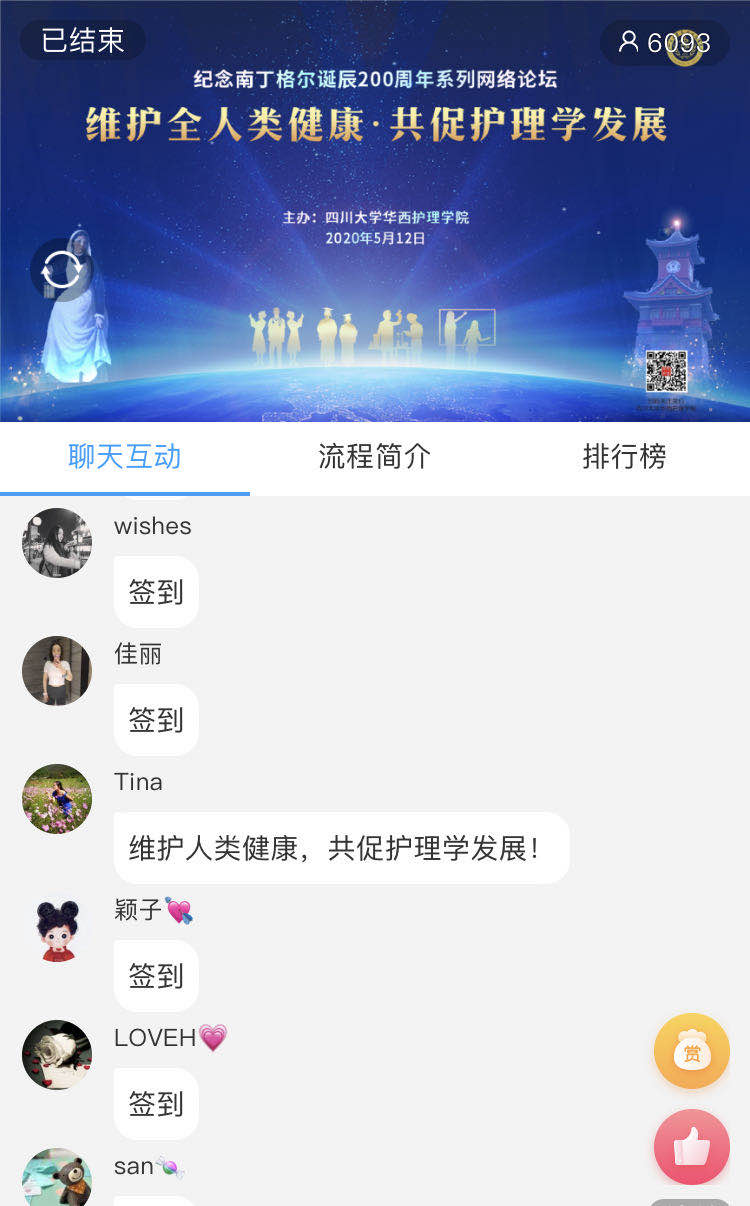The image size is (750, 1206).
Task: Switch to the 排行榜 tab
Action: [x=624, y=457]
